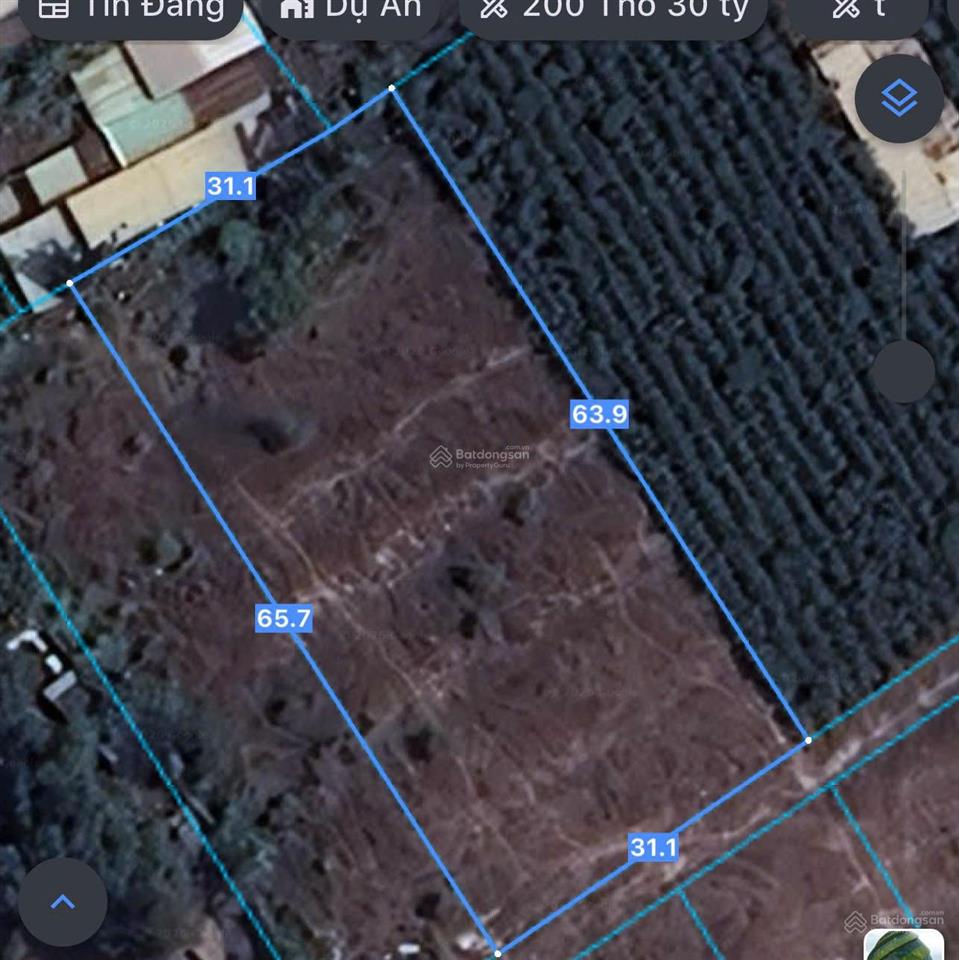Click the upper 31.1 edge label
959x960 pixels.
230,186
